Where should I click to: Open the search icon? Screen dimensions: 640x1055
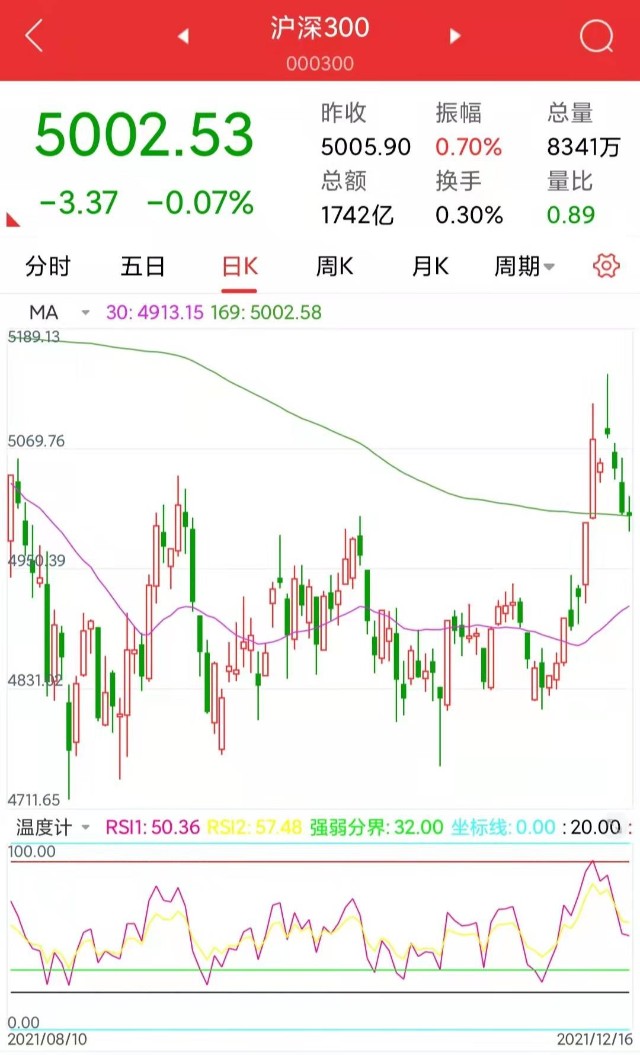[596, 37]
